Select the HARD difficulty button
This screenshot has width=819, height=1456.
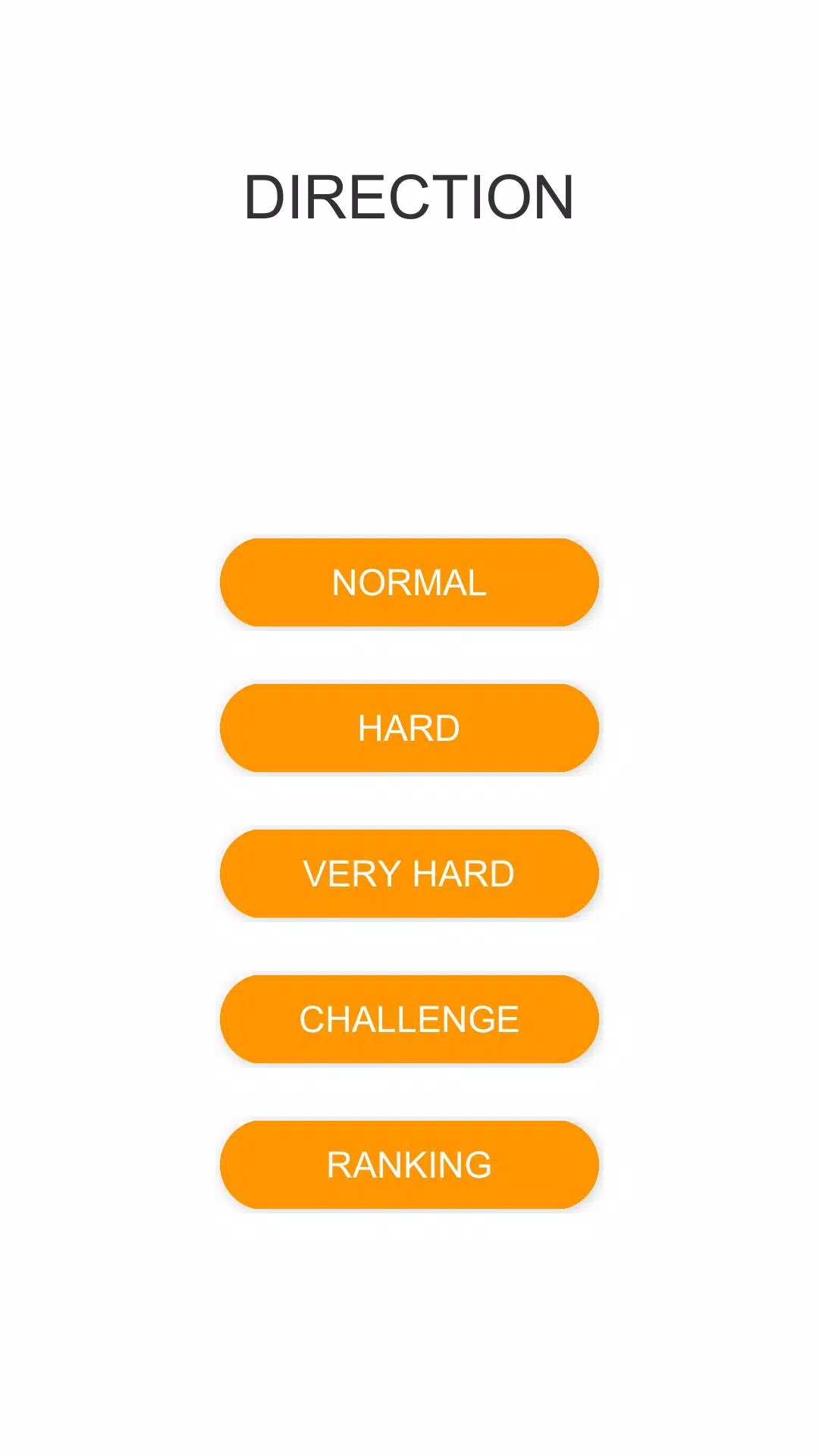point(409,728)
